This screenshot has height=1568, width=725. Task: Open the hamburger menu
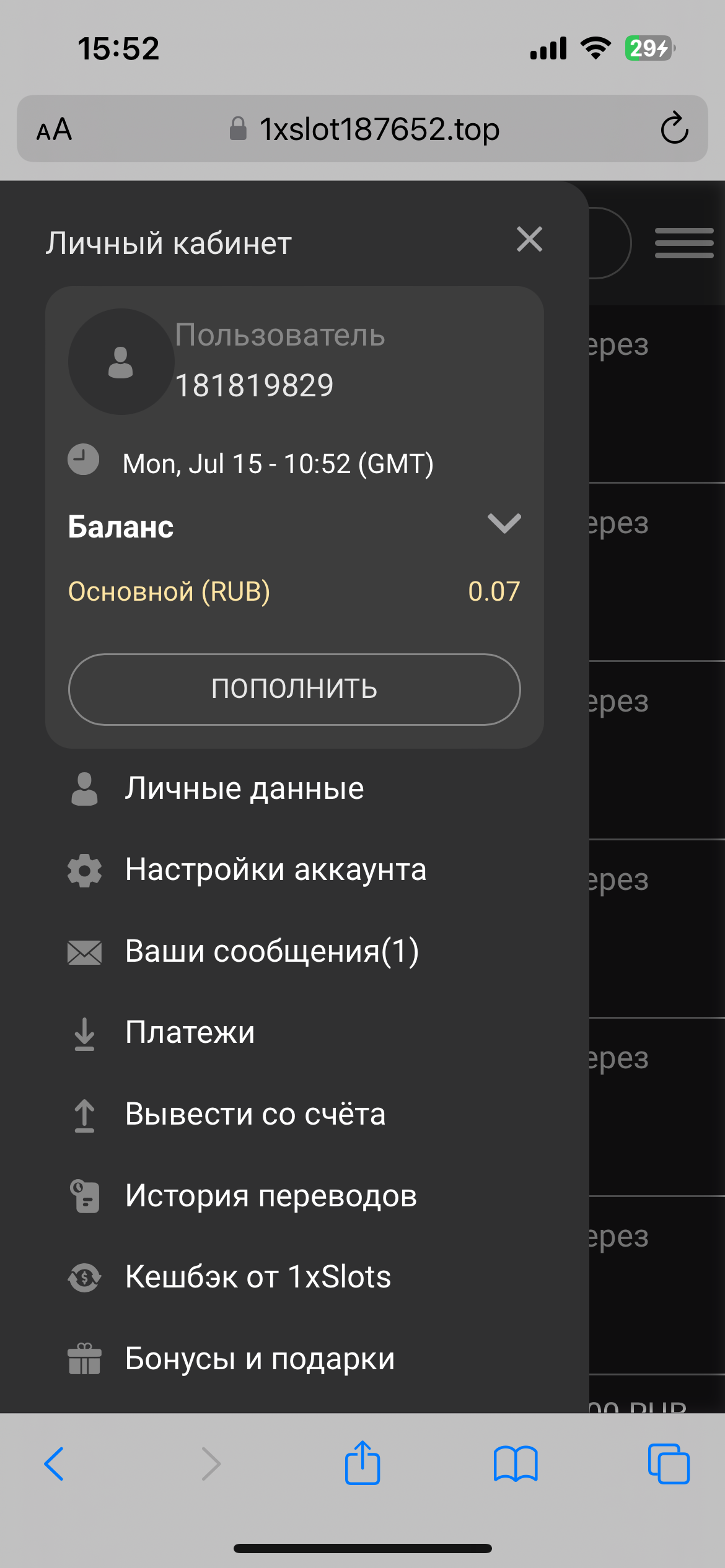[x=684, y=243]
